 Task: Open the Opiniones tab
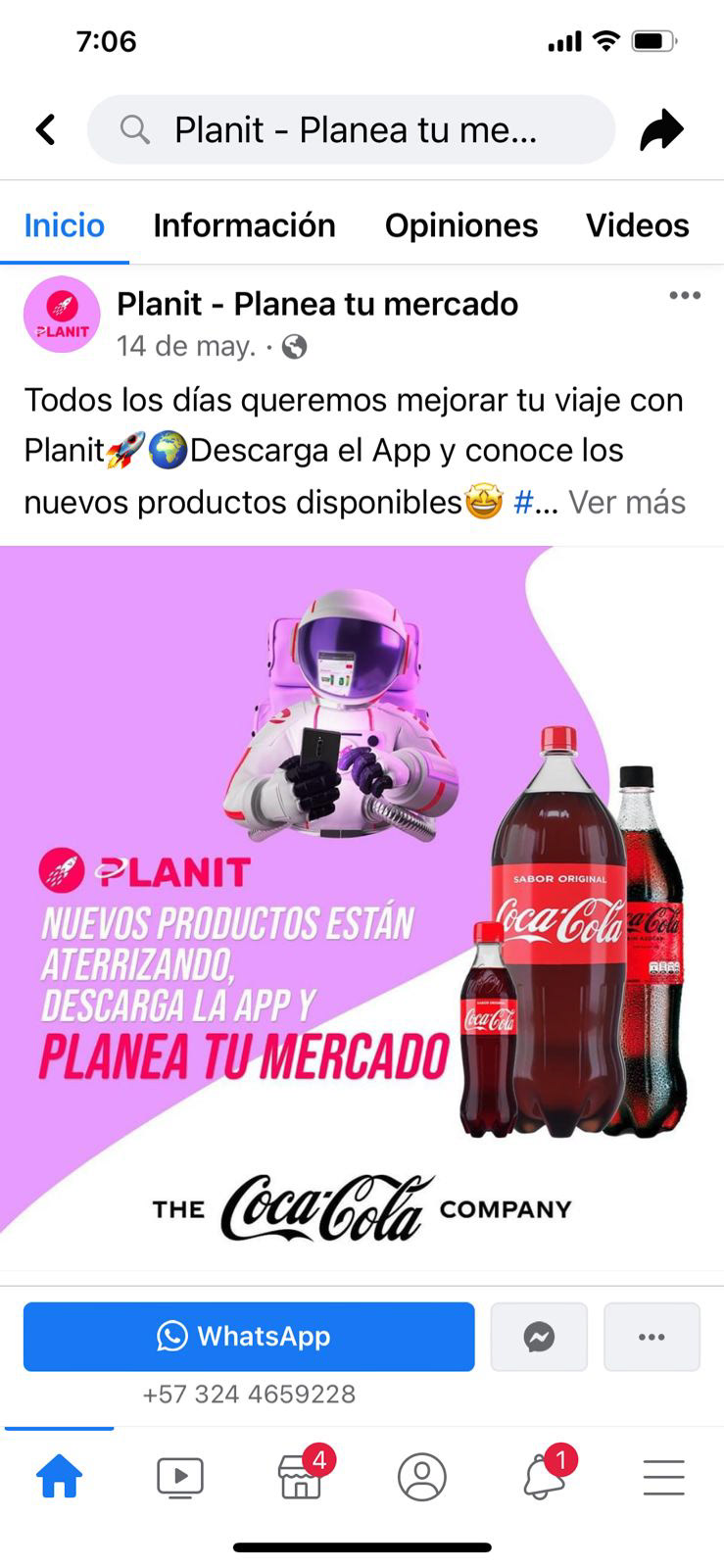point(460,225)
